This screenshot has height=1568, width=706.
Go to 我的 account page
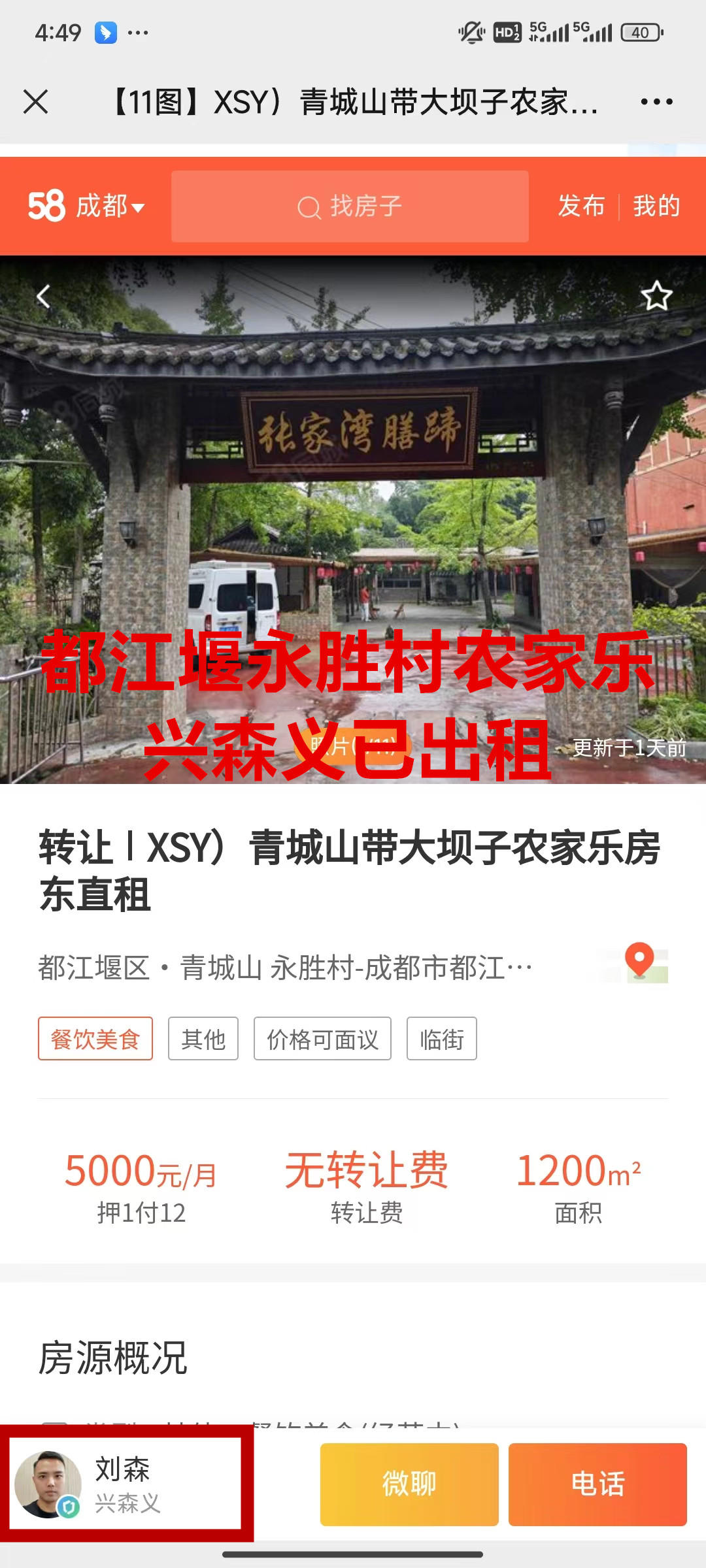(x=656, y=206)
